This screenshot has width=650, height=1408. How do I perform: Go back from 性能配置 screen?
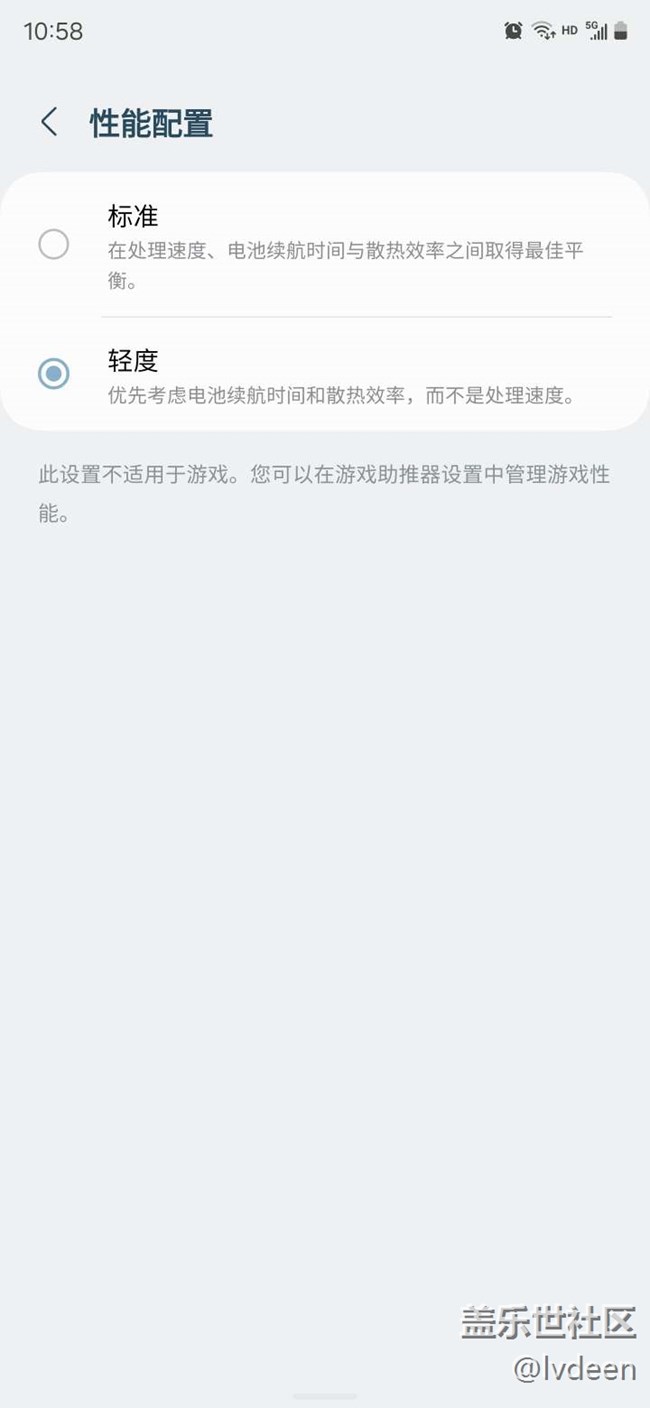(x=48, y=123)
